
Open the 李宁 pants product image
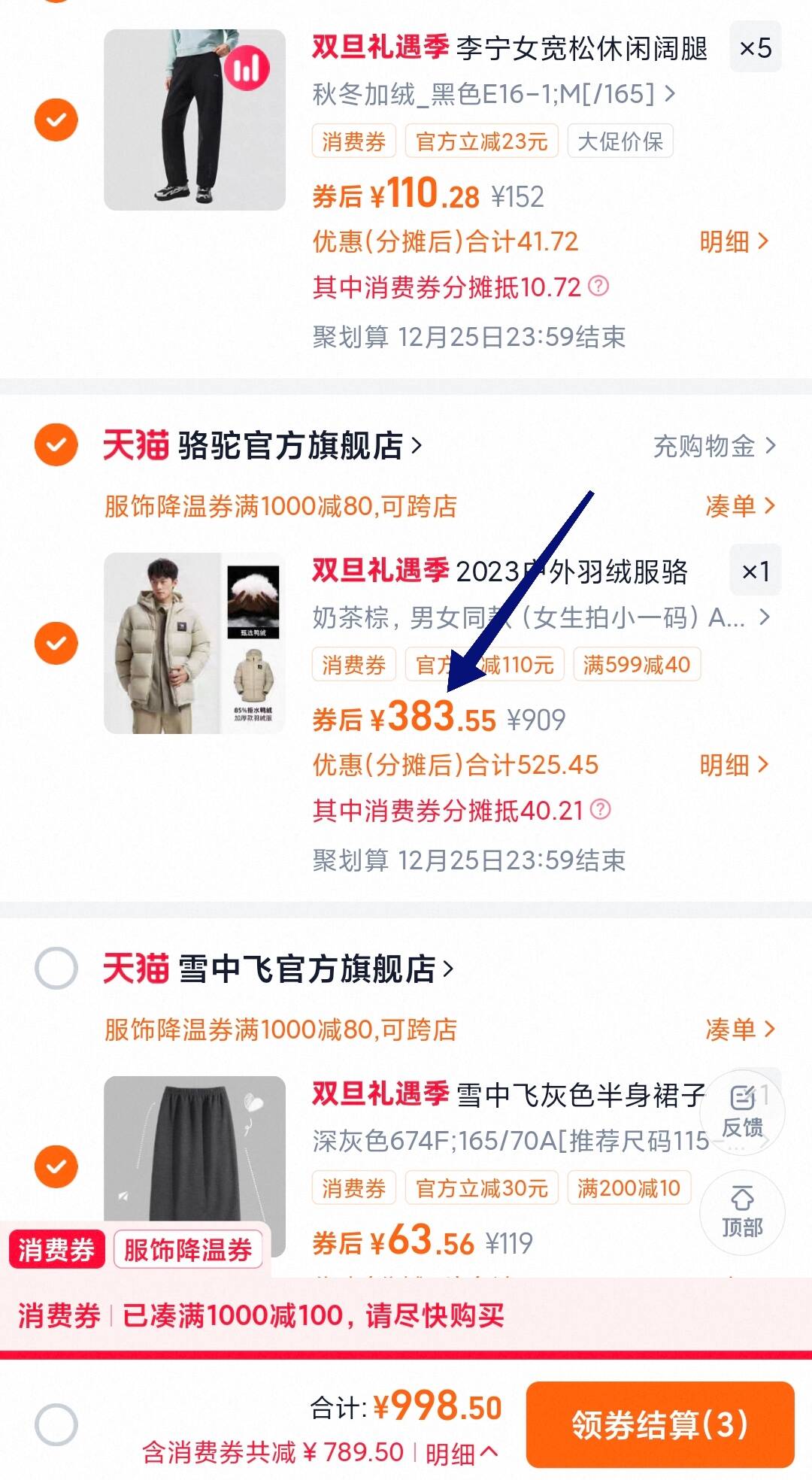195,120
